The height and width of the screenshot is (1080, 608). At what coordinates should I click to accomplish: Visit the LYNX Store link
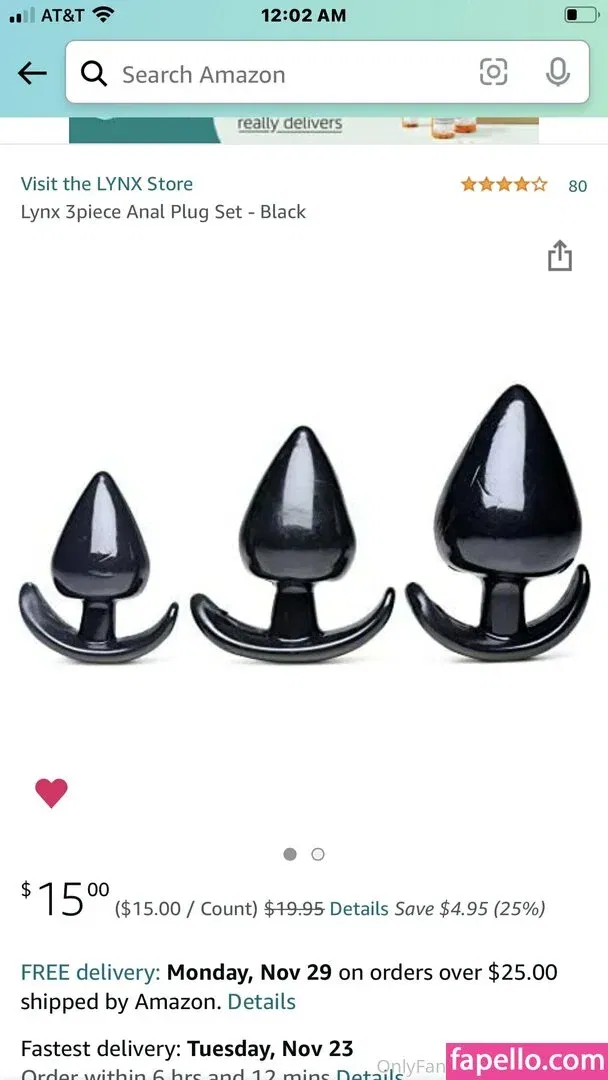pos(107,184)
